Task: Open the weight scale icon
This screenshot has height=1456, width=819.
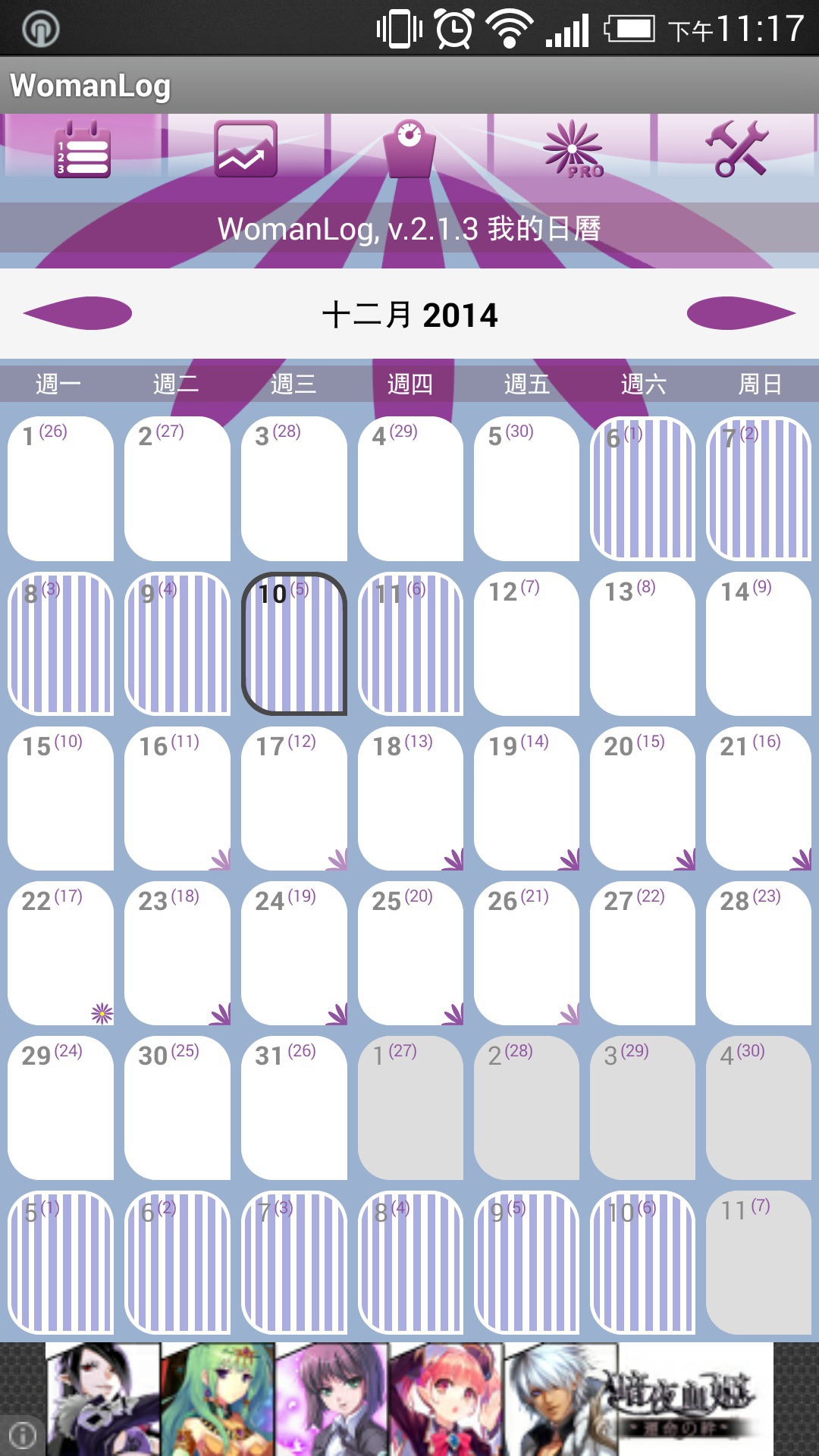Action: pyautogui.click(x=409, y=149)
